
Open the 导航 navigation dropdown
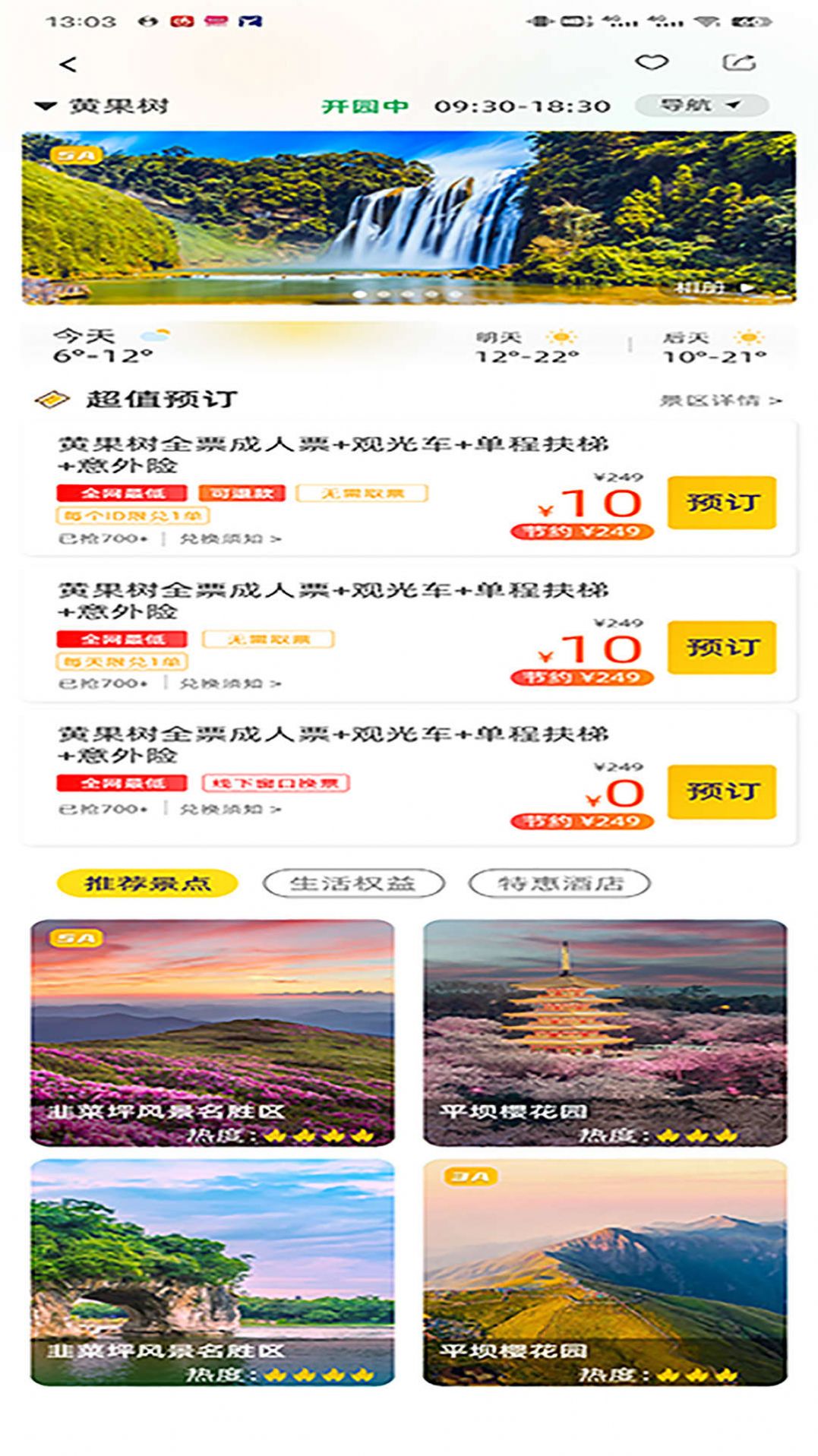[700, 105]
